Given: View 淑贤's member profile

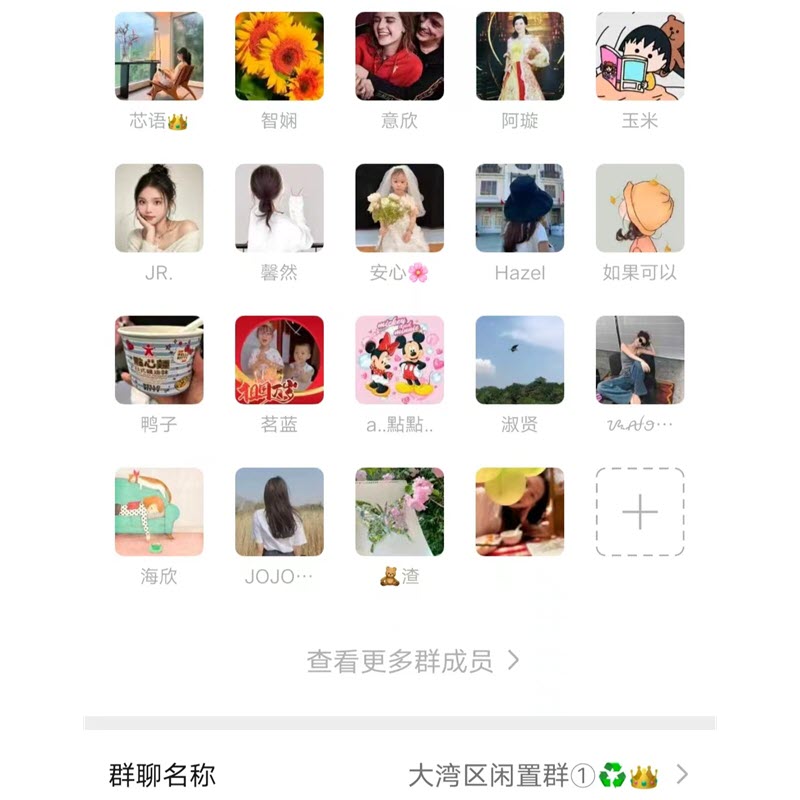Looking at the screenshot, I should [519, 360].
